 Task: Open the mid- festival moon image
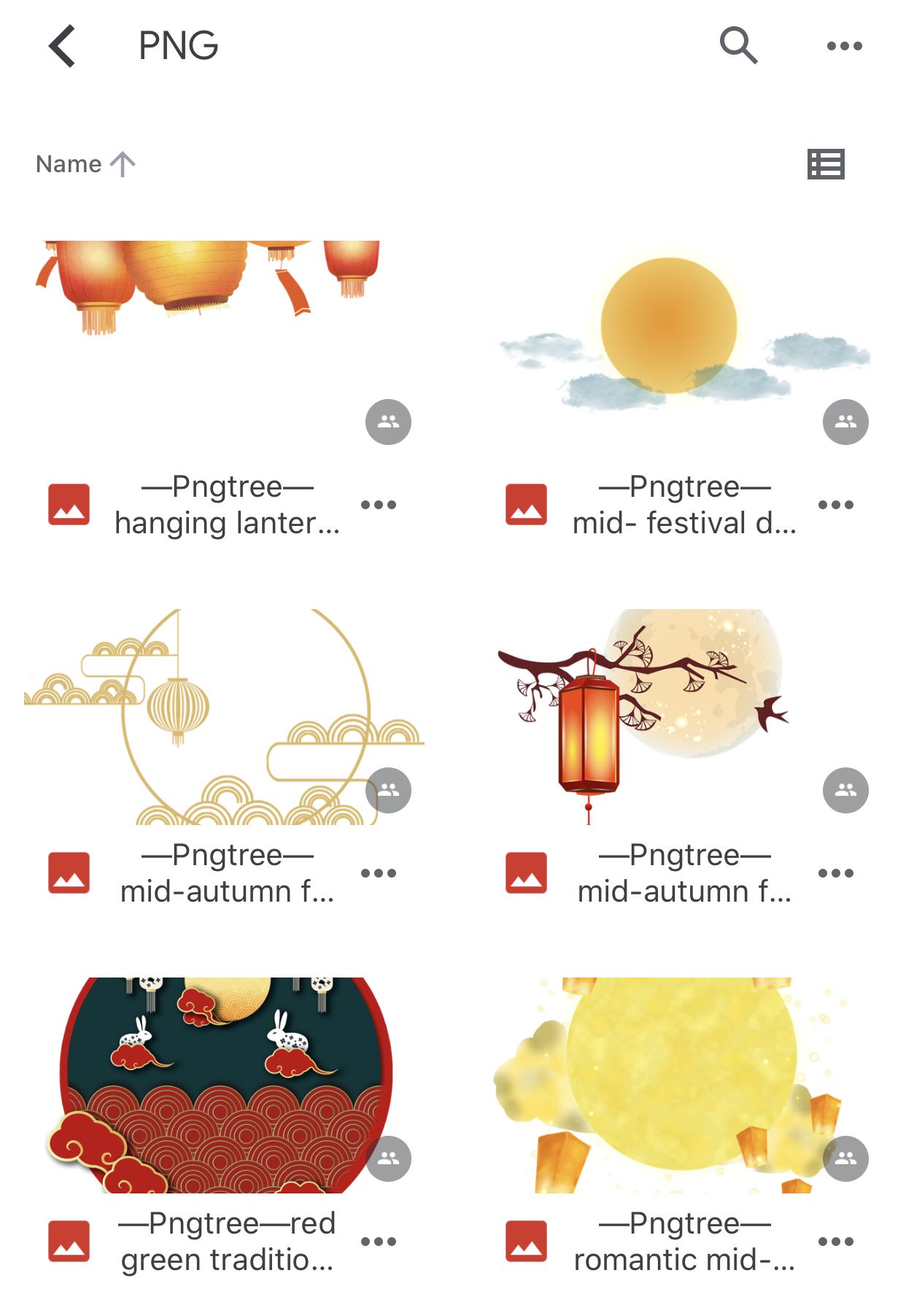tap(682, 336)
